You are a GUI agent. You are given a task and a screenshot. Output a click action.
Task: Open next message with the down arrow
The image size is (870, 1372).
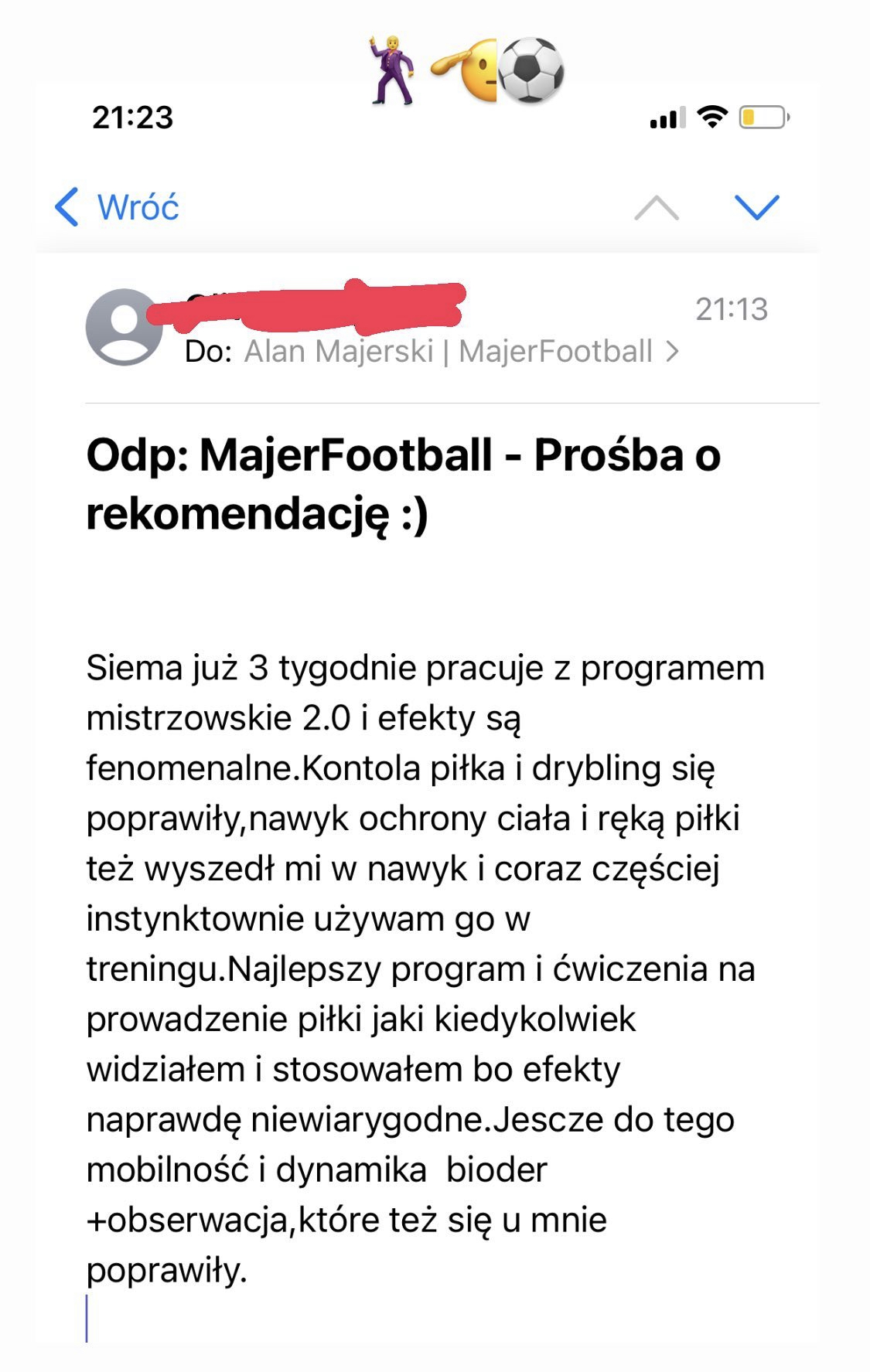tap(756, 207)
